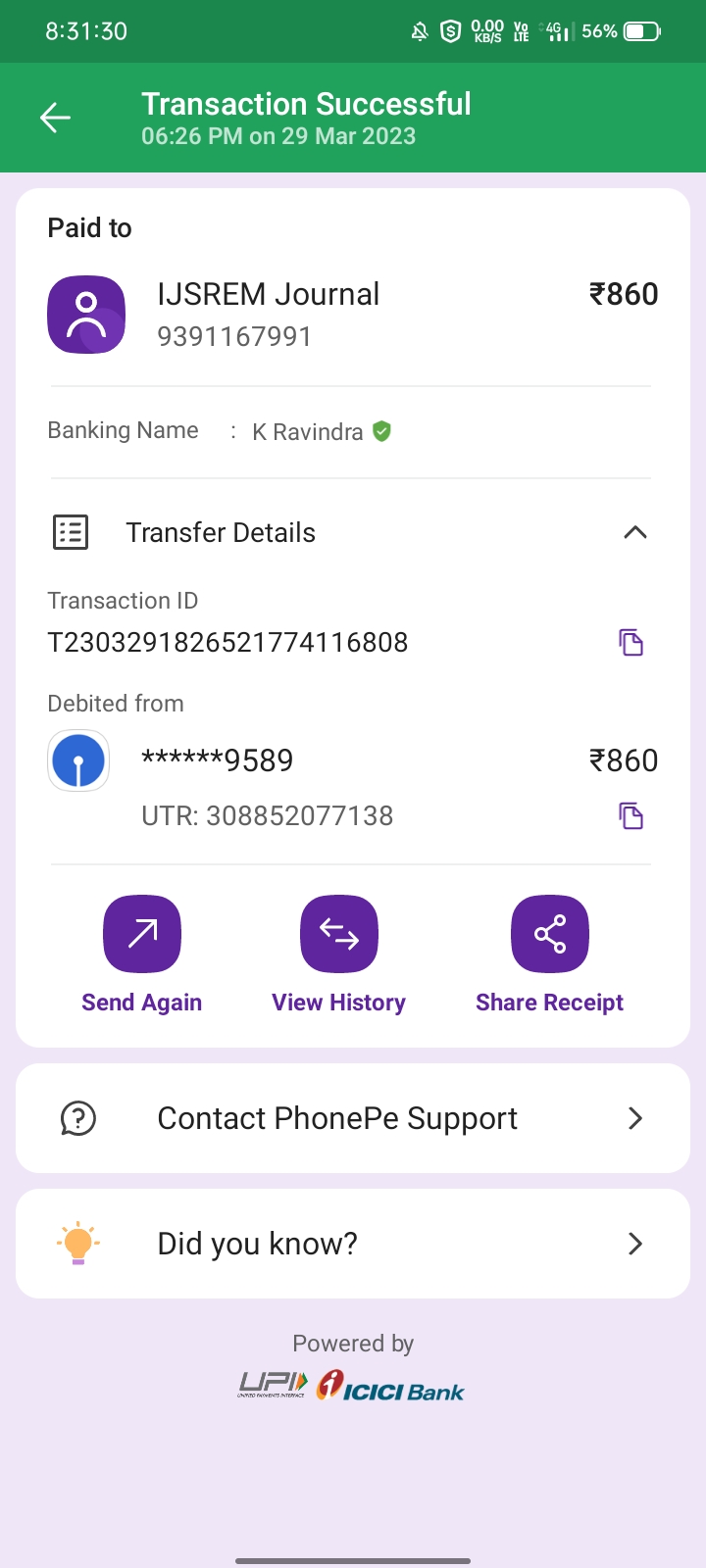
Task: Share the payment receipt
Action: coord(549,934)
